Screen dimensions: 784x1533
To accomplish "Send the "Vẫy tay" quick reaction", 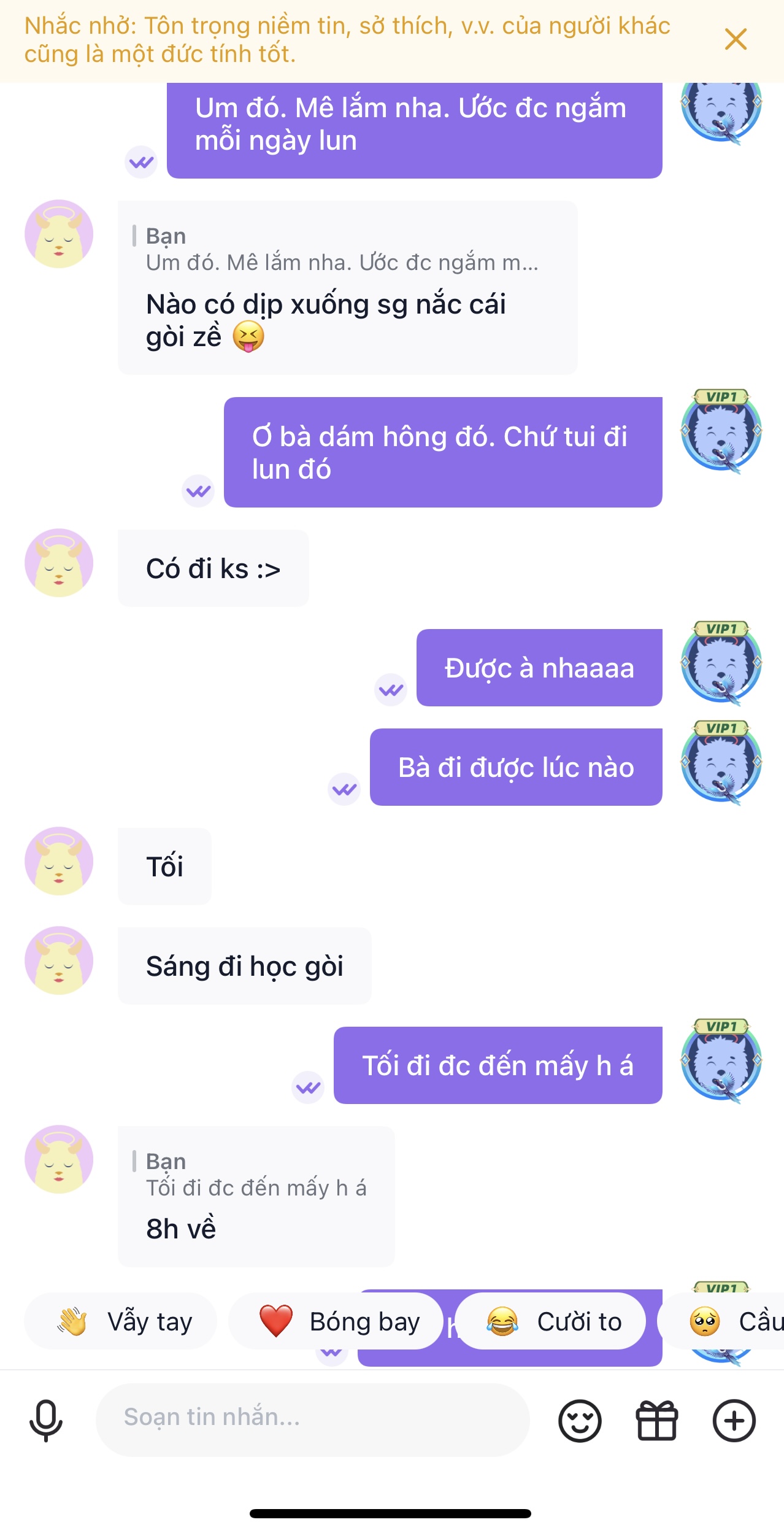I will (x=121, y=1321).
